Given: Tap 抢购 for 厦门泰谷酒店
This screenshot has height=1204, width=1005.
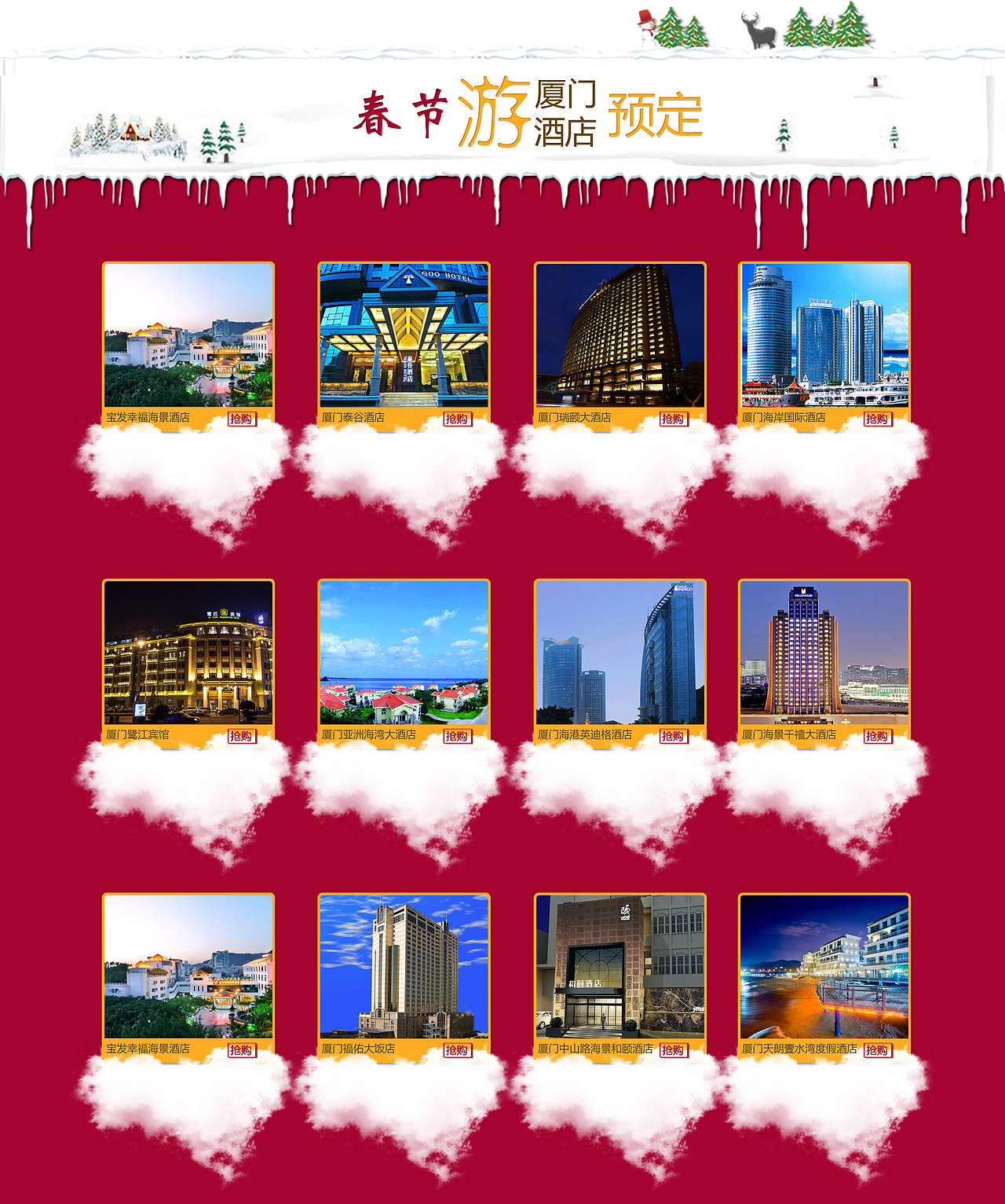Looking at the screenshot, I should [457, 419].
